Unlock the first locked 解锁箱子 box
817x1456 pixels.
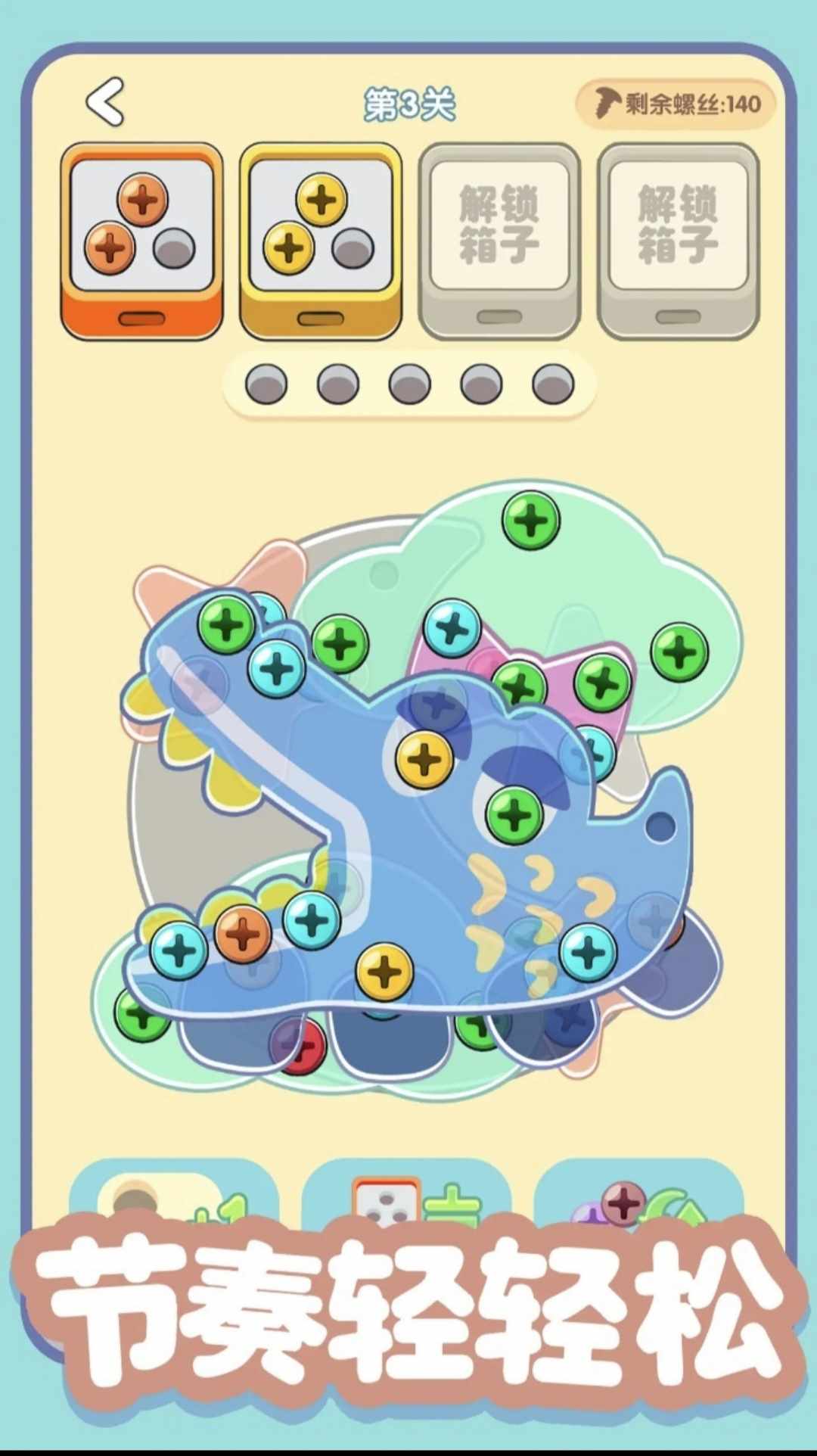pyautogui.click(x=499, y=241)
